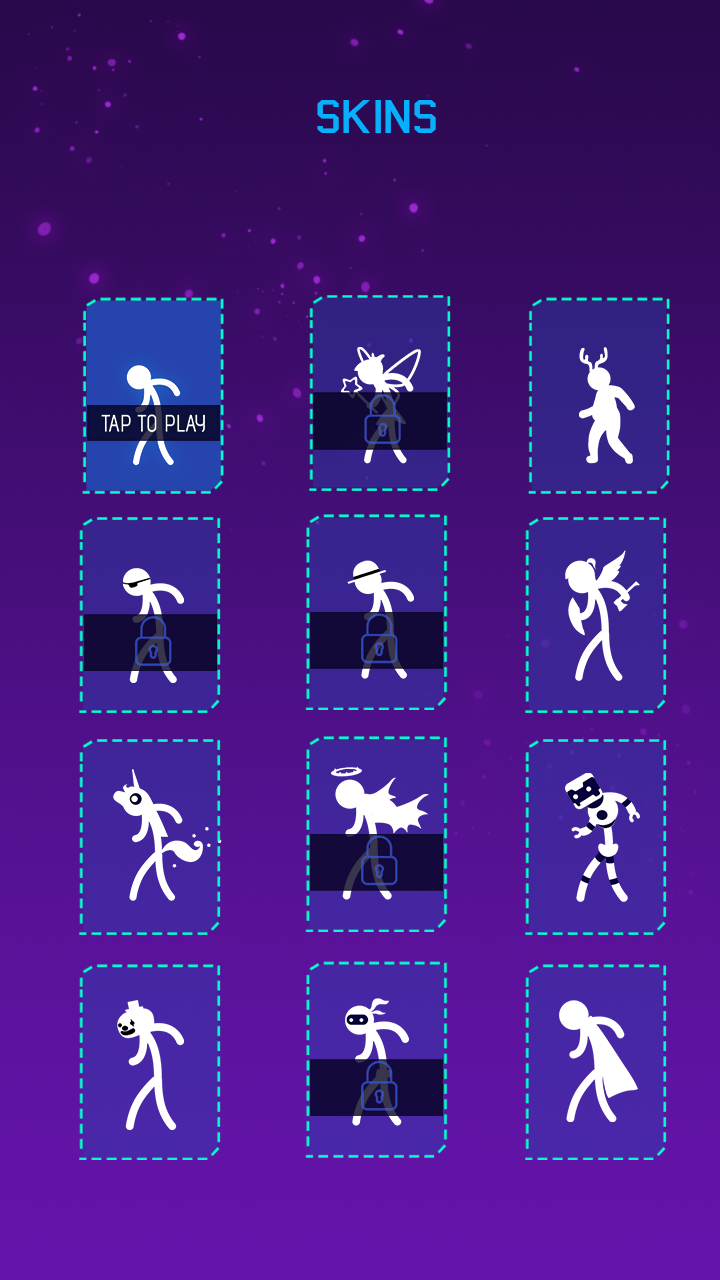Choose the reindeer antlers skin

(x=599, y=396)
